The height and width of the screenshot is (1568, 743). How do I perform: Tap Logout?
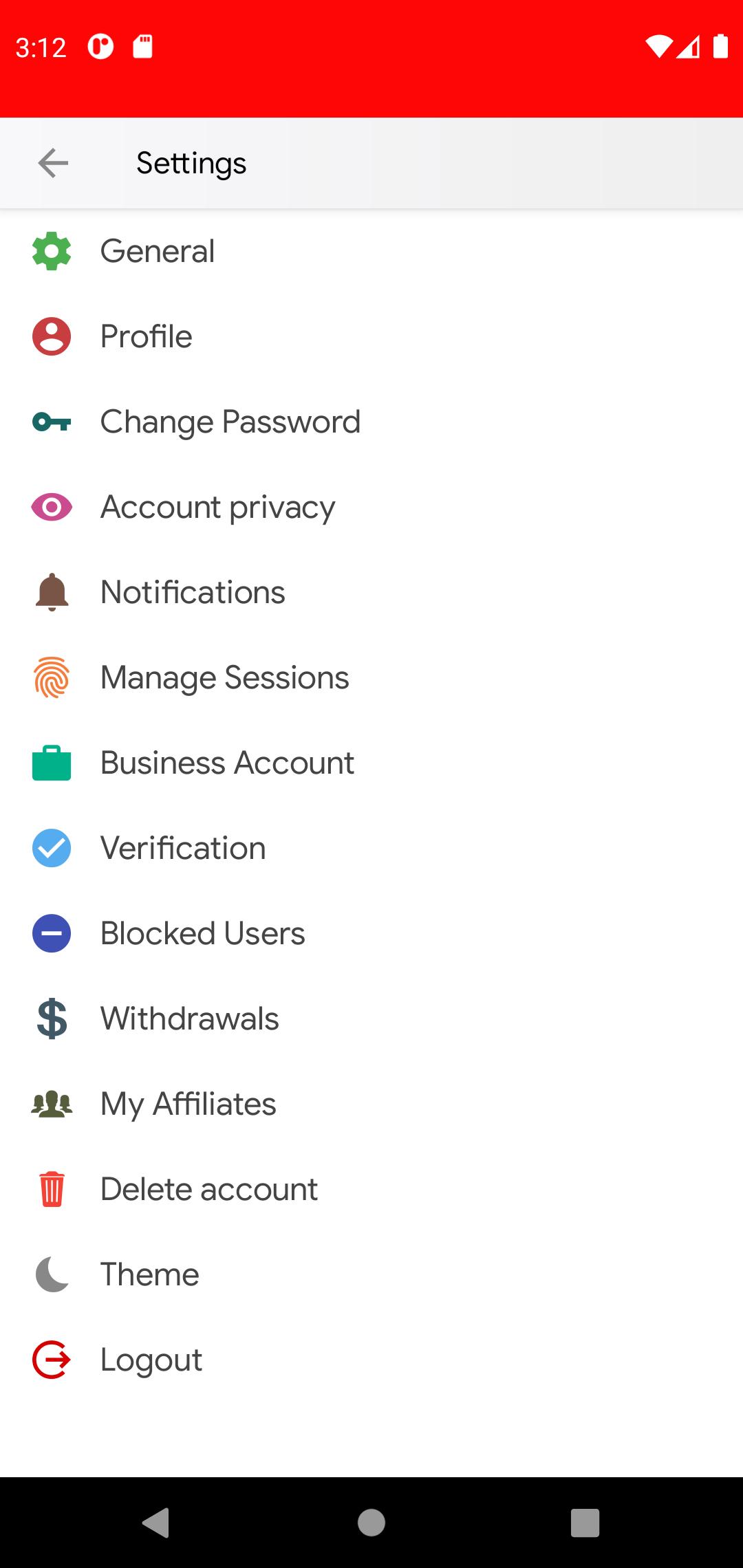click(371, 1360)
